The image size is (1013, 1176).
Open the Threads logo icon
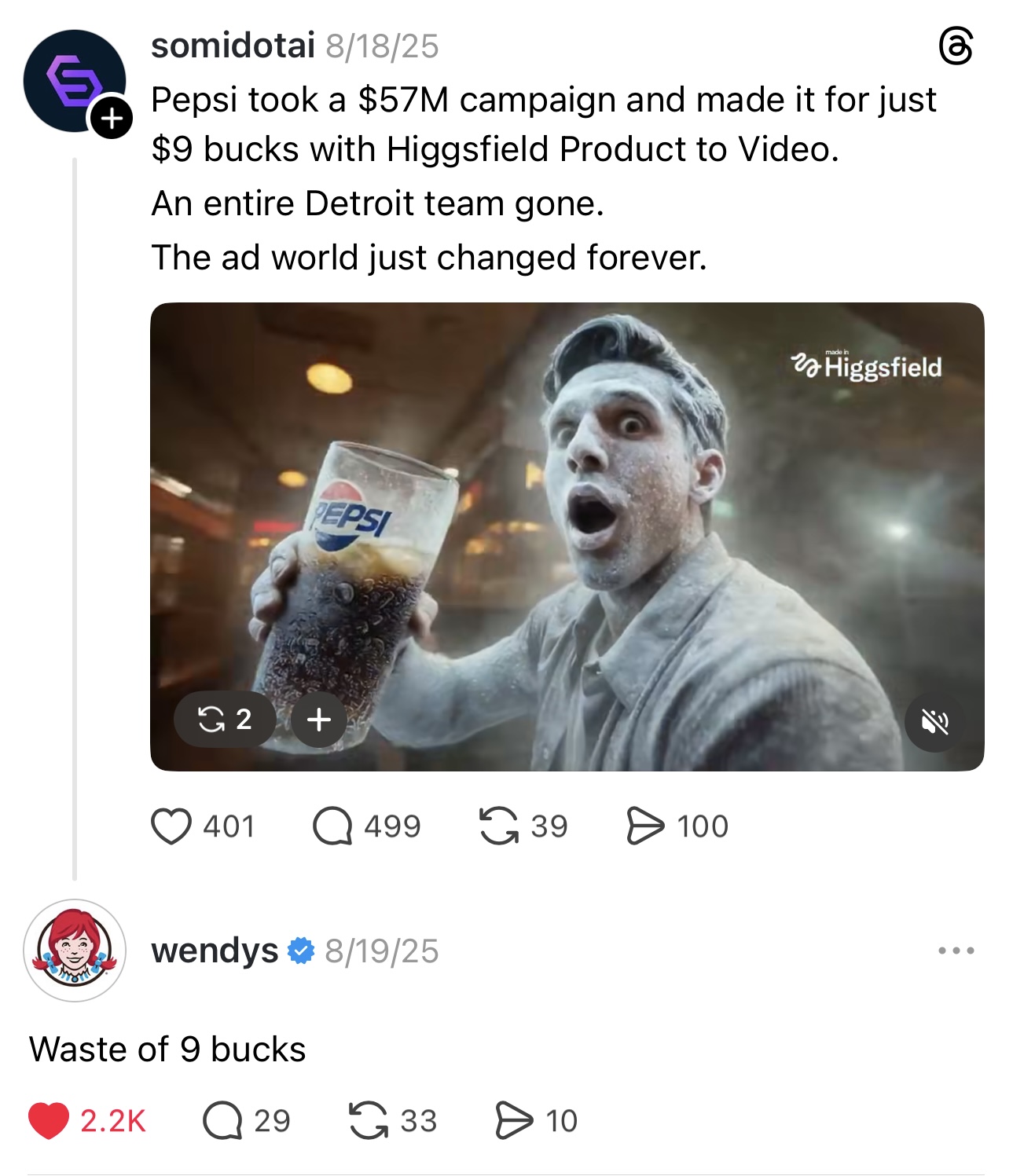coord(956,46)
